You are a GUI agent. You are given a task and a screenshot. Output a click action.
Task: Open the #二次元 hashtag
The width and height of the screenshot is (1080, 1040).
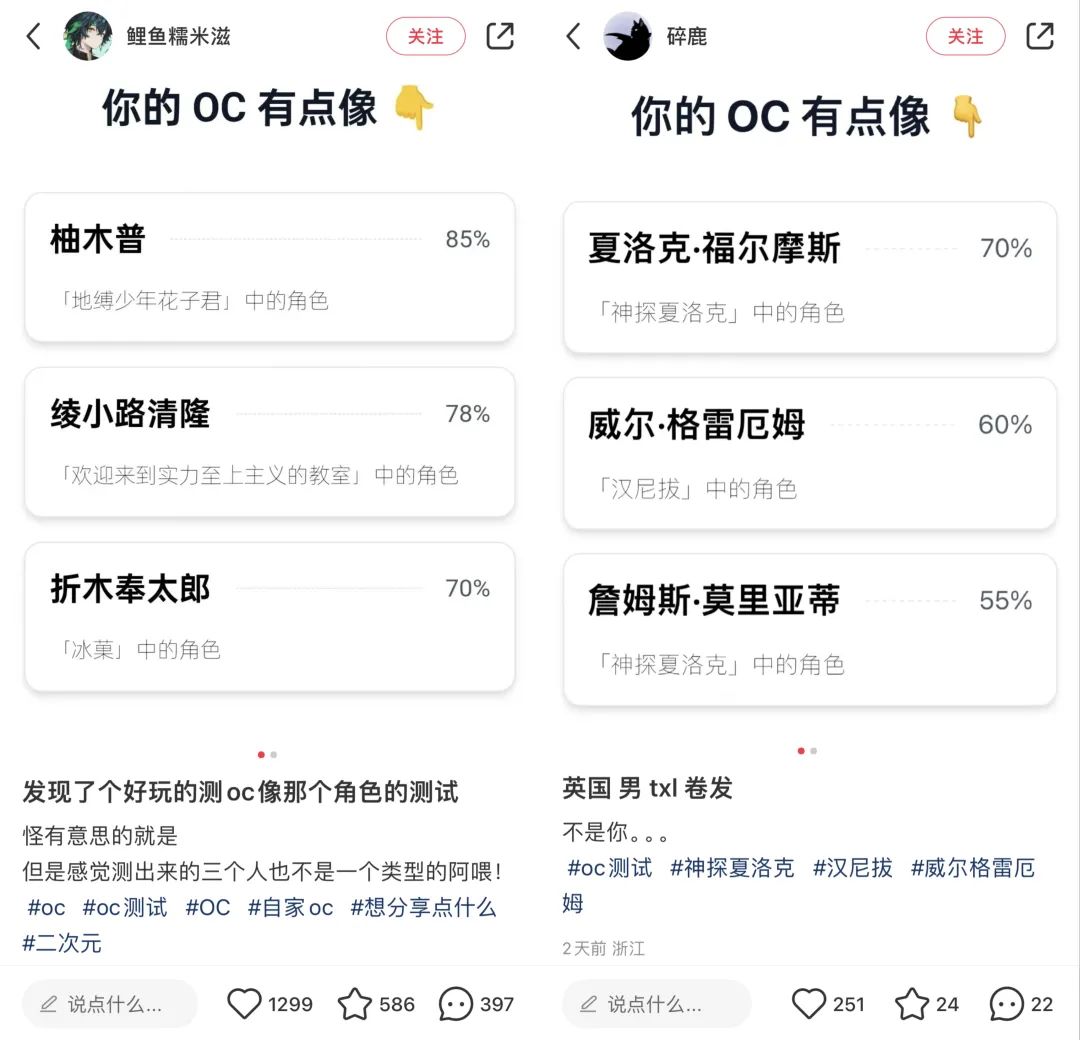tap(62, 943)
